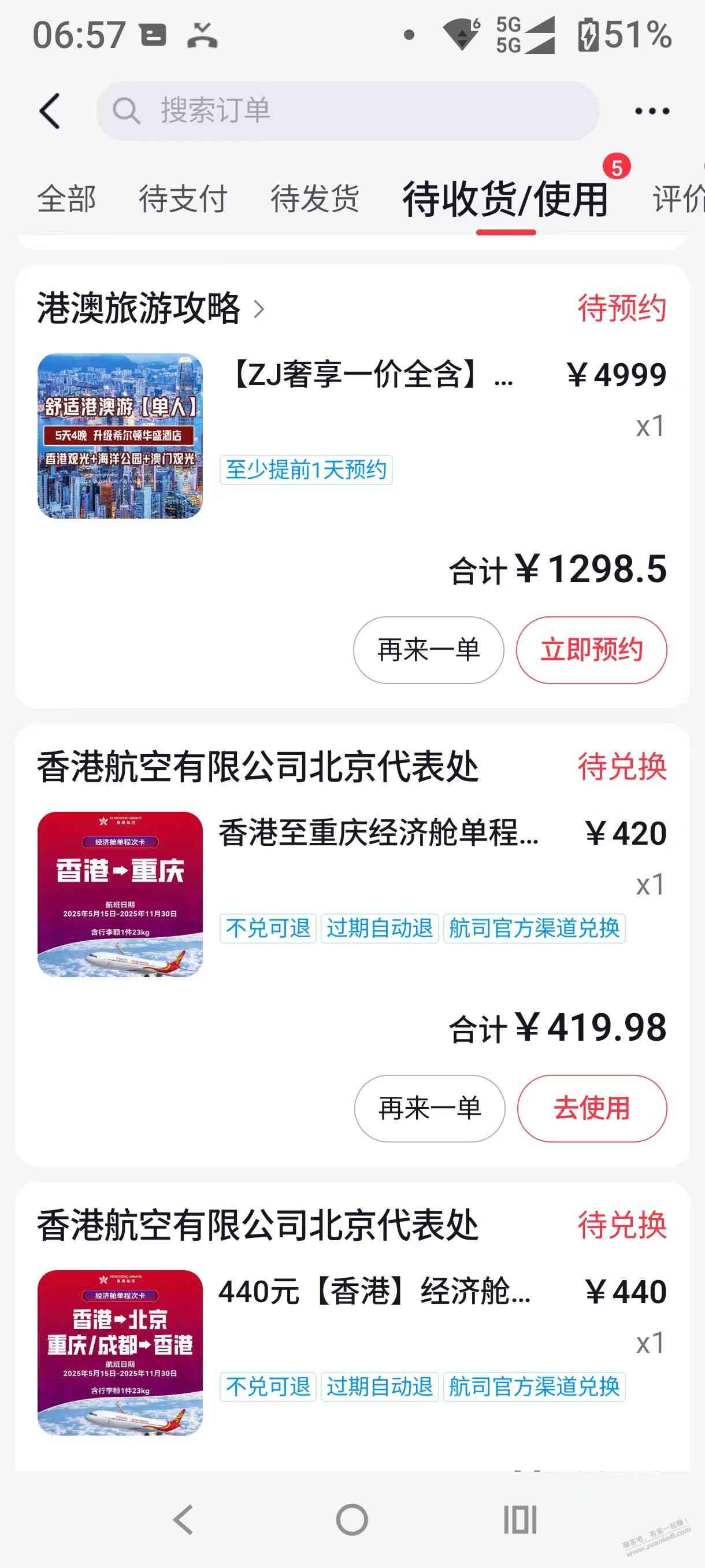The width and height of the screenshot is (705, 1568).
Task: Tap 立即预约 to book the tour
Action: click(x=591, y=649)
